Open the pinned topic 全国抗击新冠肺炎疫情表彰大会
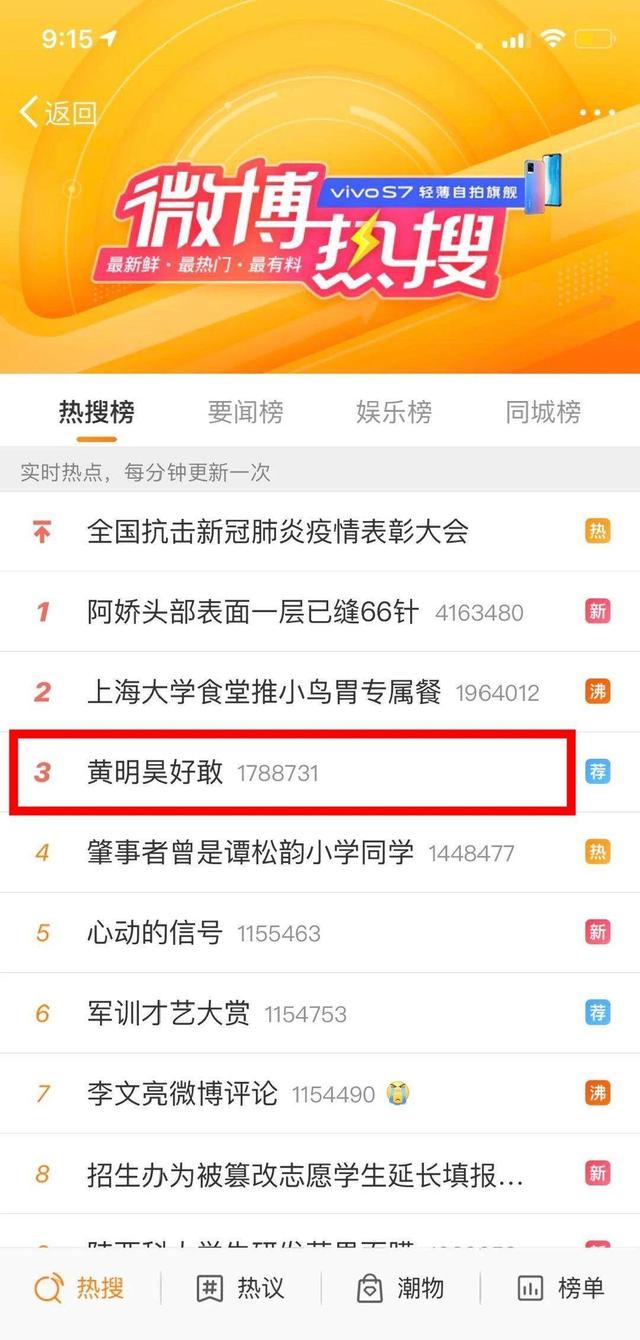 click(320, 531)
